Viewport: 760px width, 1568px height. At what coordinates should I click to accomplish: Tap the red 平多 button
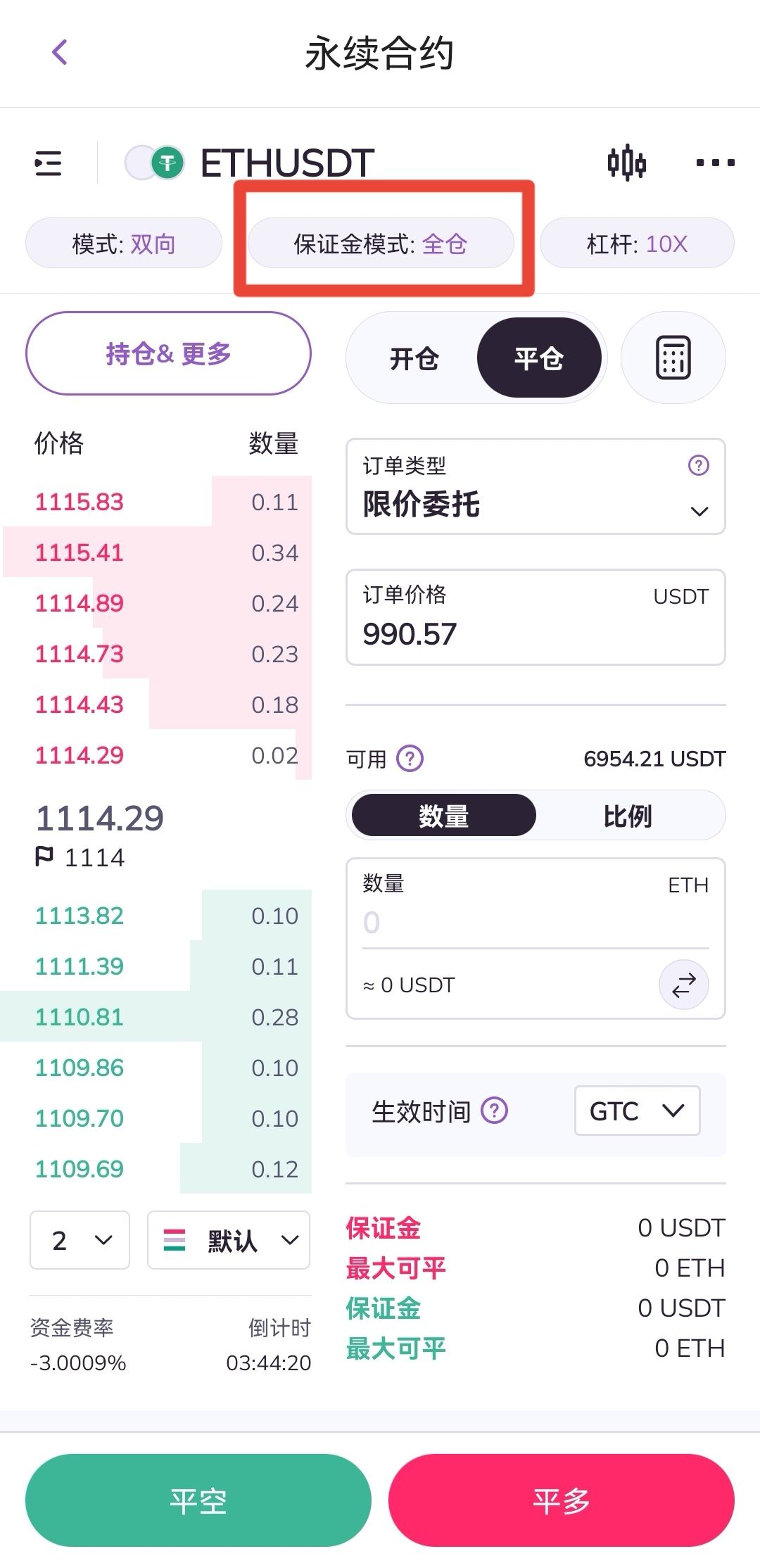click(561, 1500)
